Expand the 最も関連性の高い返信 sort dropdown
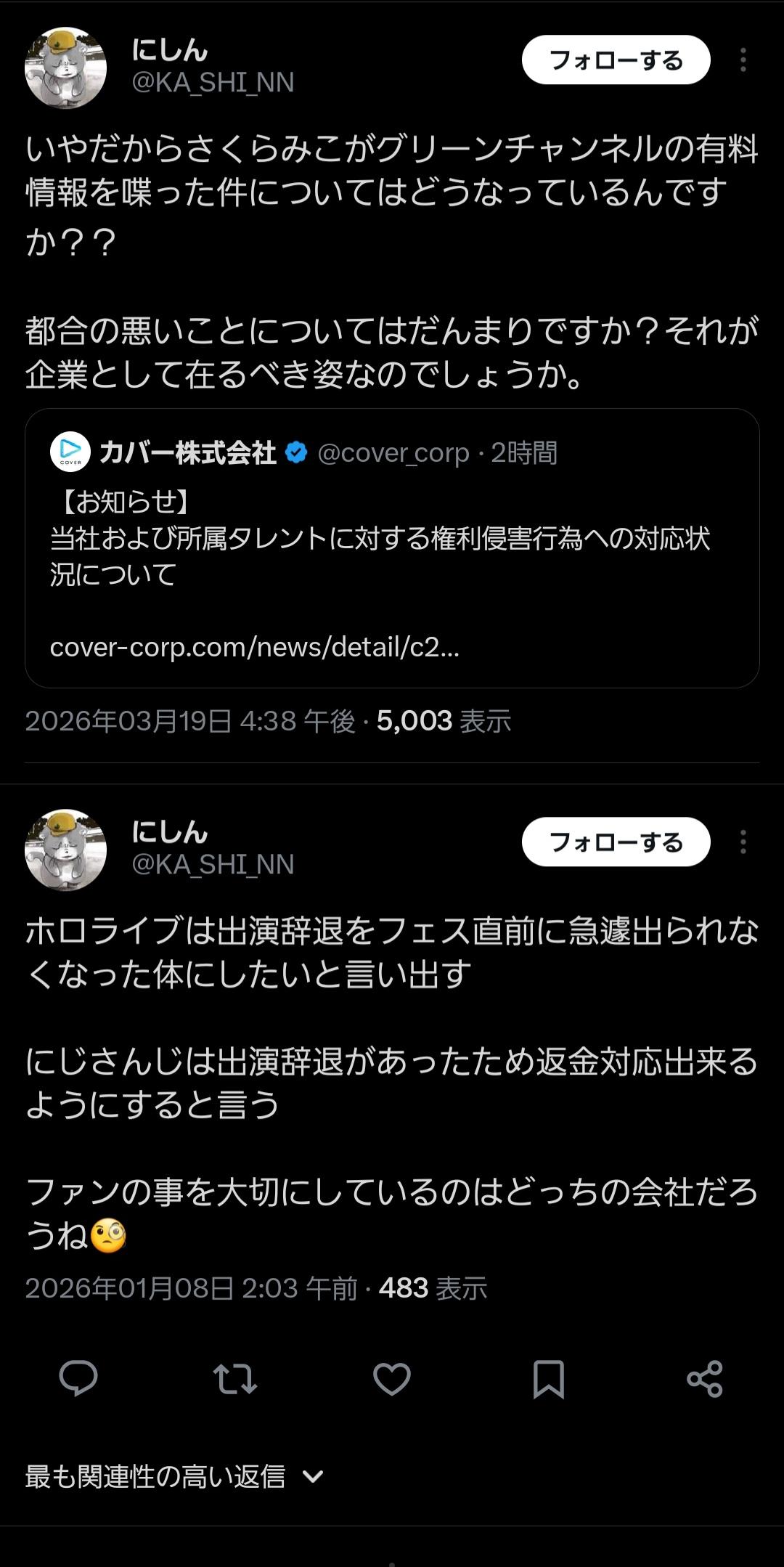The width and height of the screenshot is (784, 1567). pos(174,1477)
